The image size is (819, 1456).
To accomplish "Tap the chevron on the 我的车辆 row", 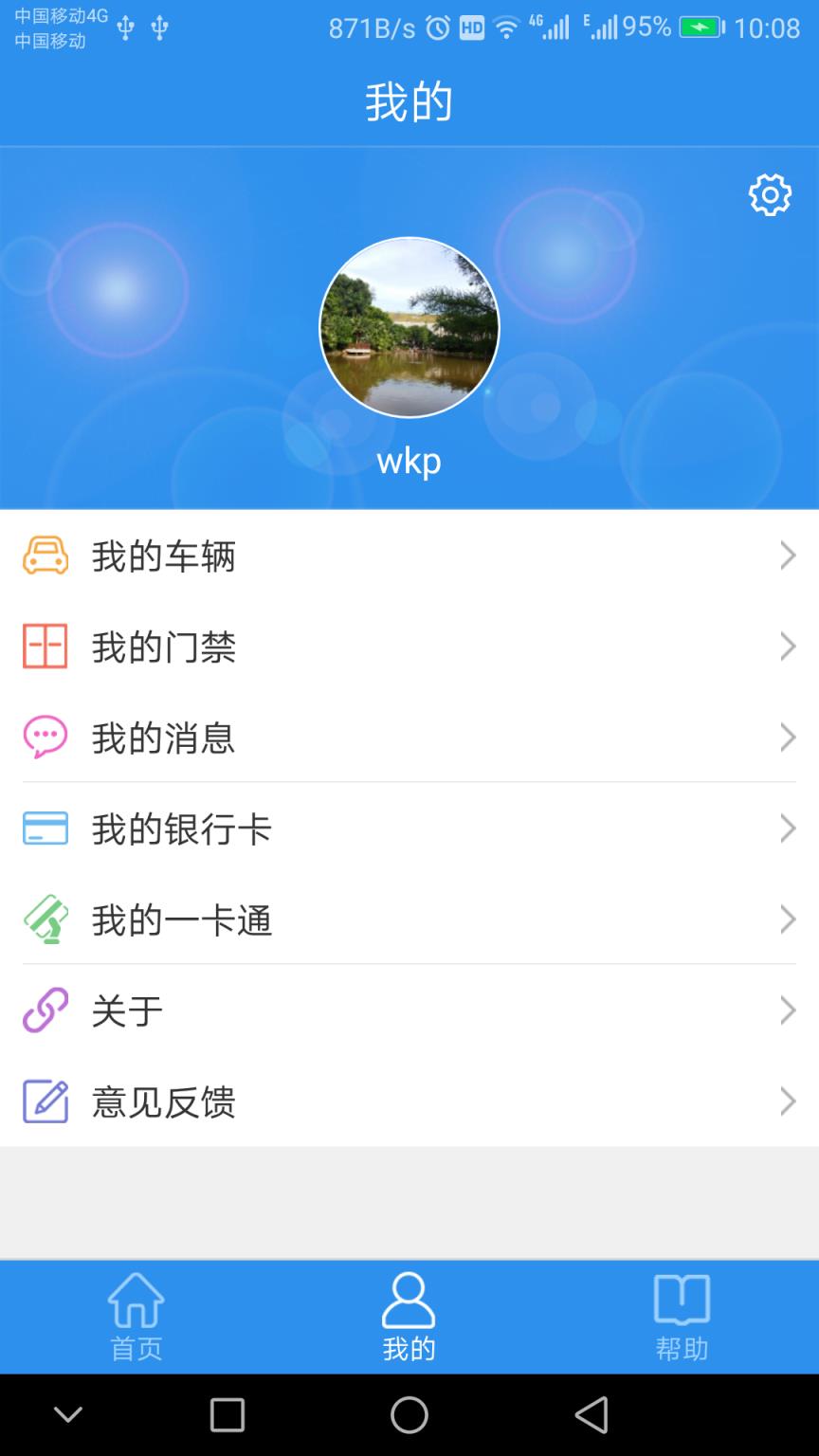I will 788,556.
